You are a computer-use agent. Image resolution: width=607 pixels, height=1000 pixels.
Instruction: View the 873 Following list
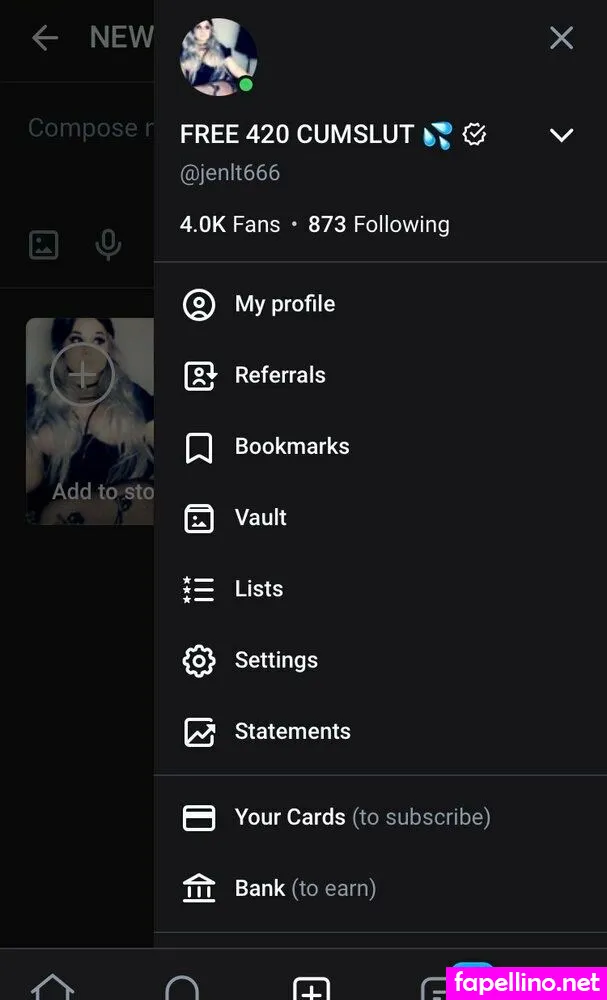point(379,225)
